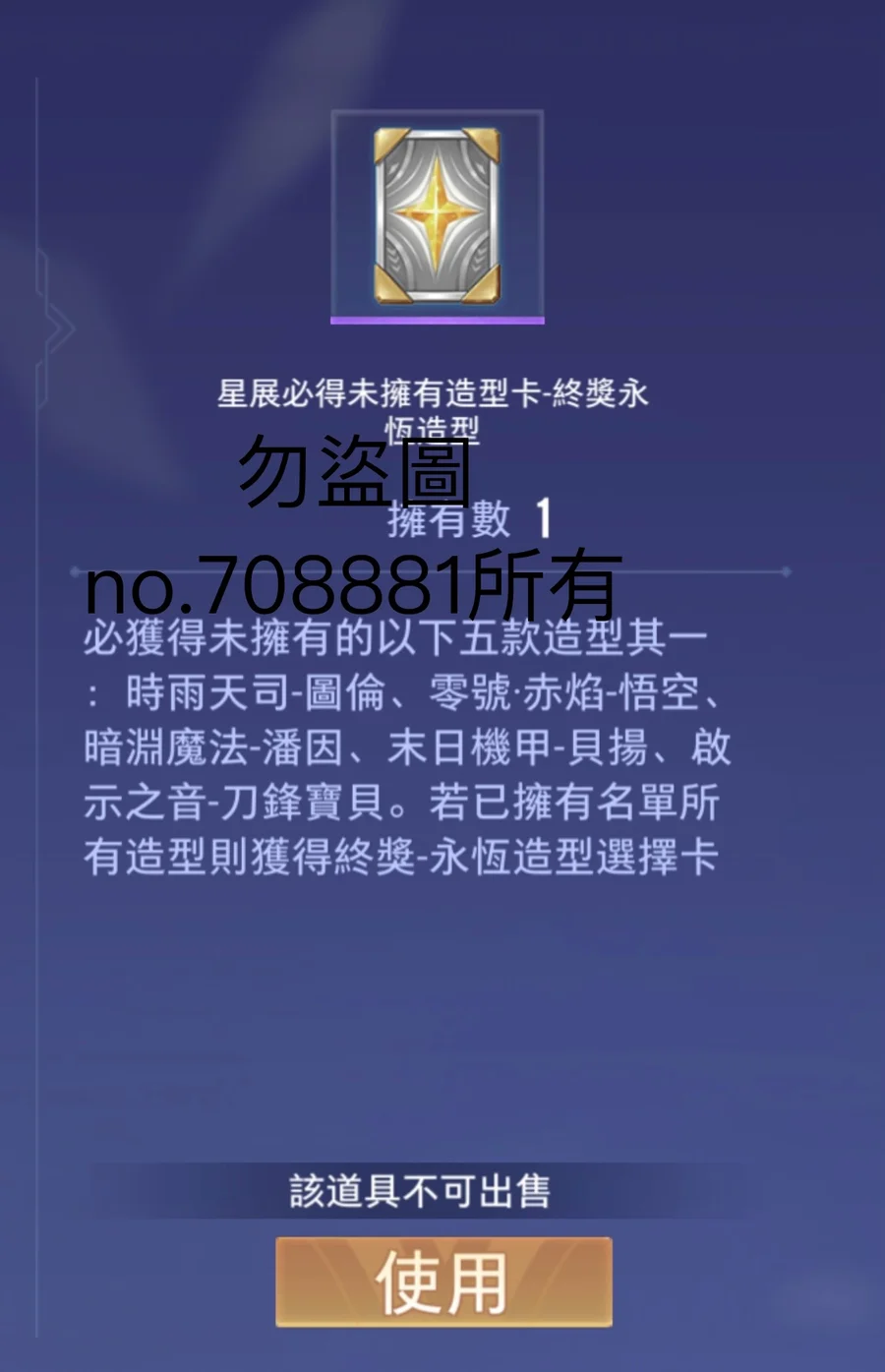Tap the 使用 button to use the card

[443, 1282]
